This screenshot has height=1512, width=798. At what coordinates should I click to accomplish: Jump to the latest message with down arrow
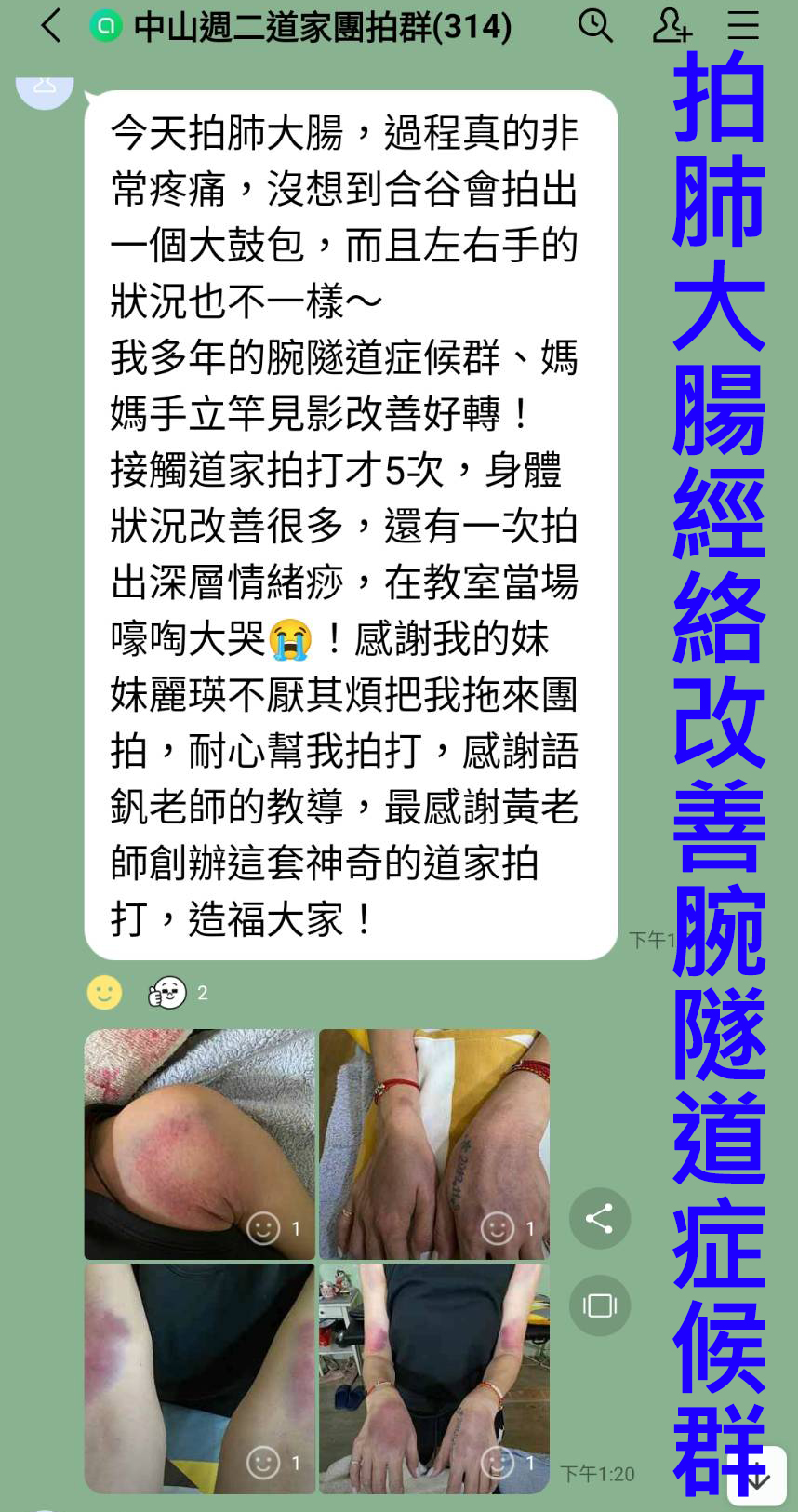(758, 1477)
